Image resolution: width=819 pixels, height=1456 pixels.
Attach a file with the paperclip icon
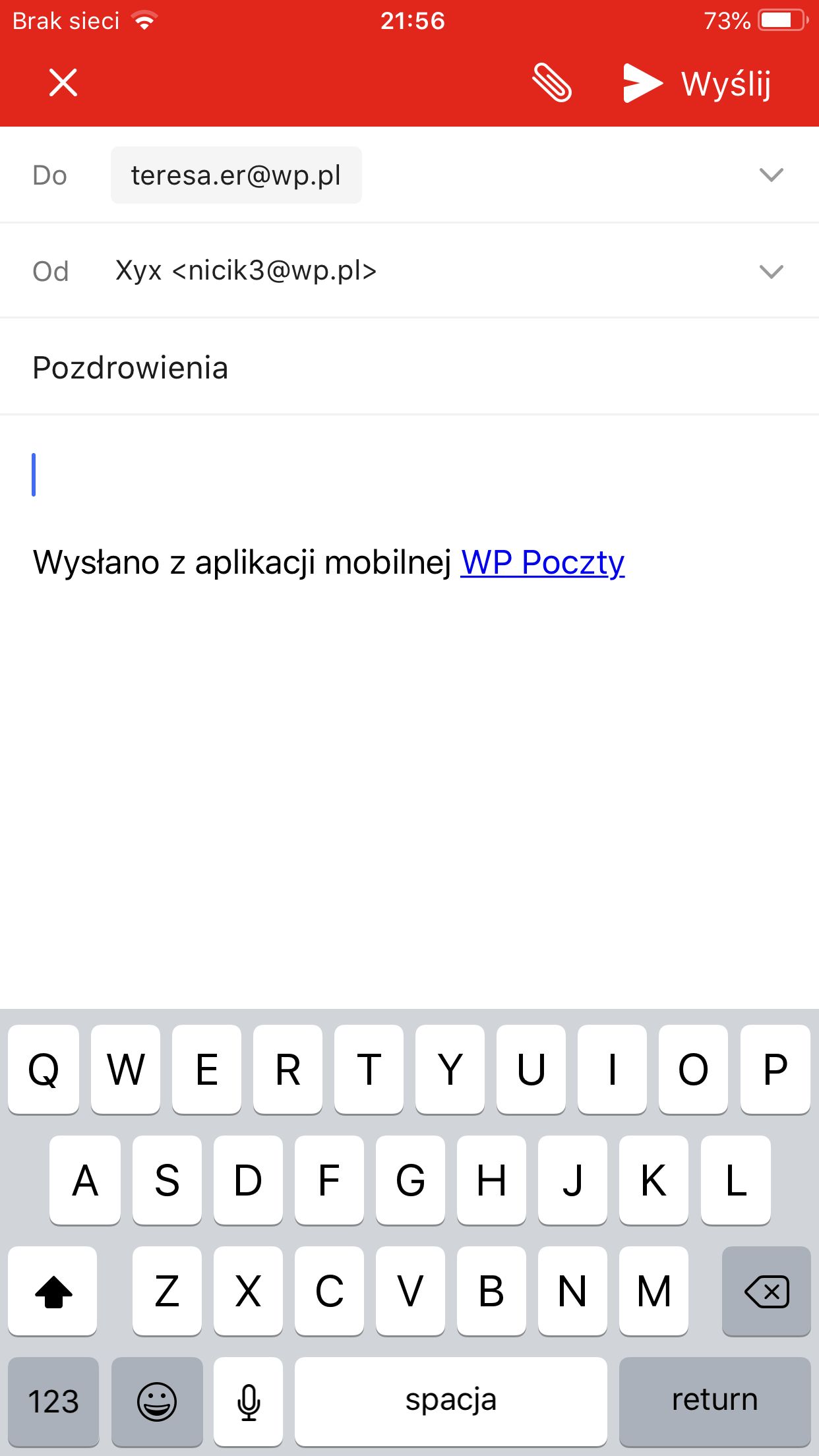pos(551,83)
